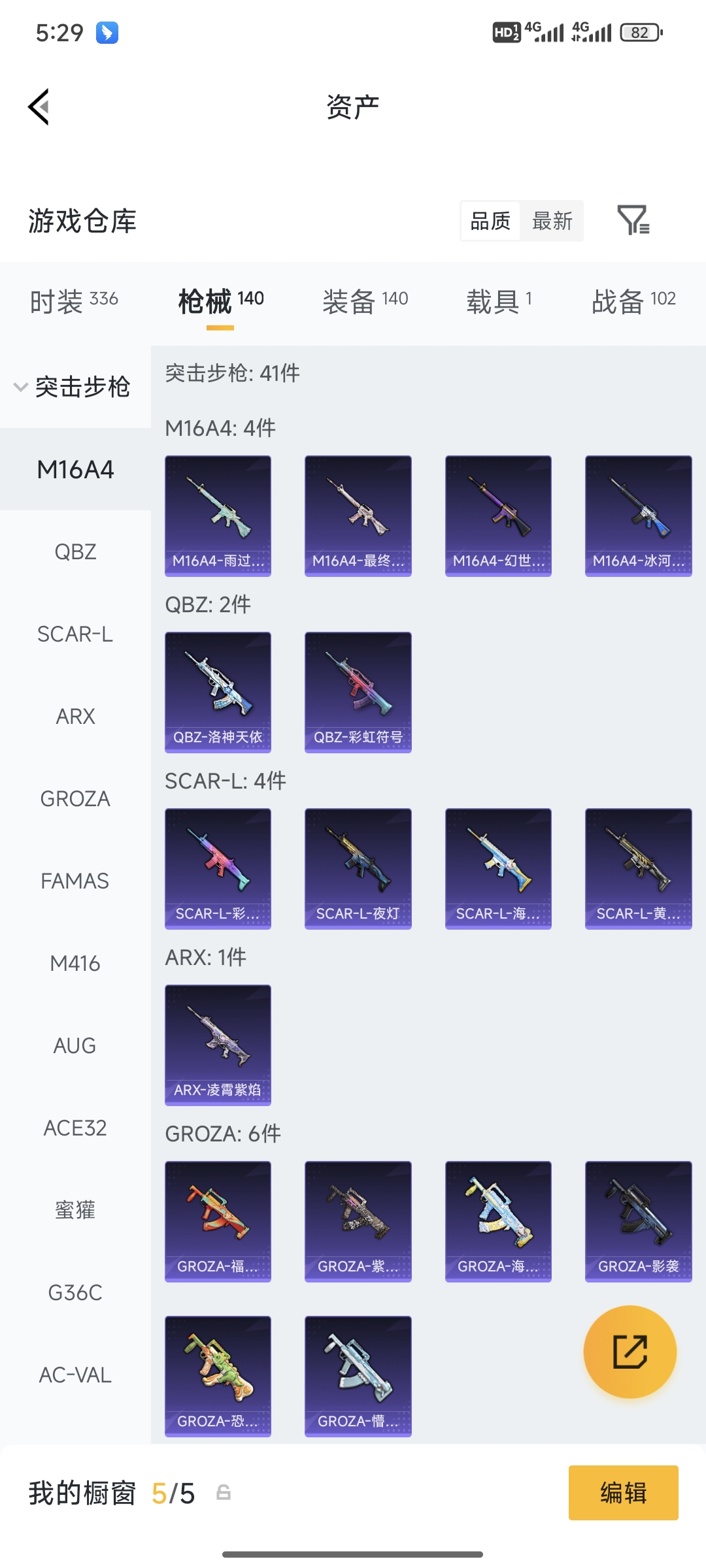Open the QBZ-彩虹符号 skin

coord(358,692)
